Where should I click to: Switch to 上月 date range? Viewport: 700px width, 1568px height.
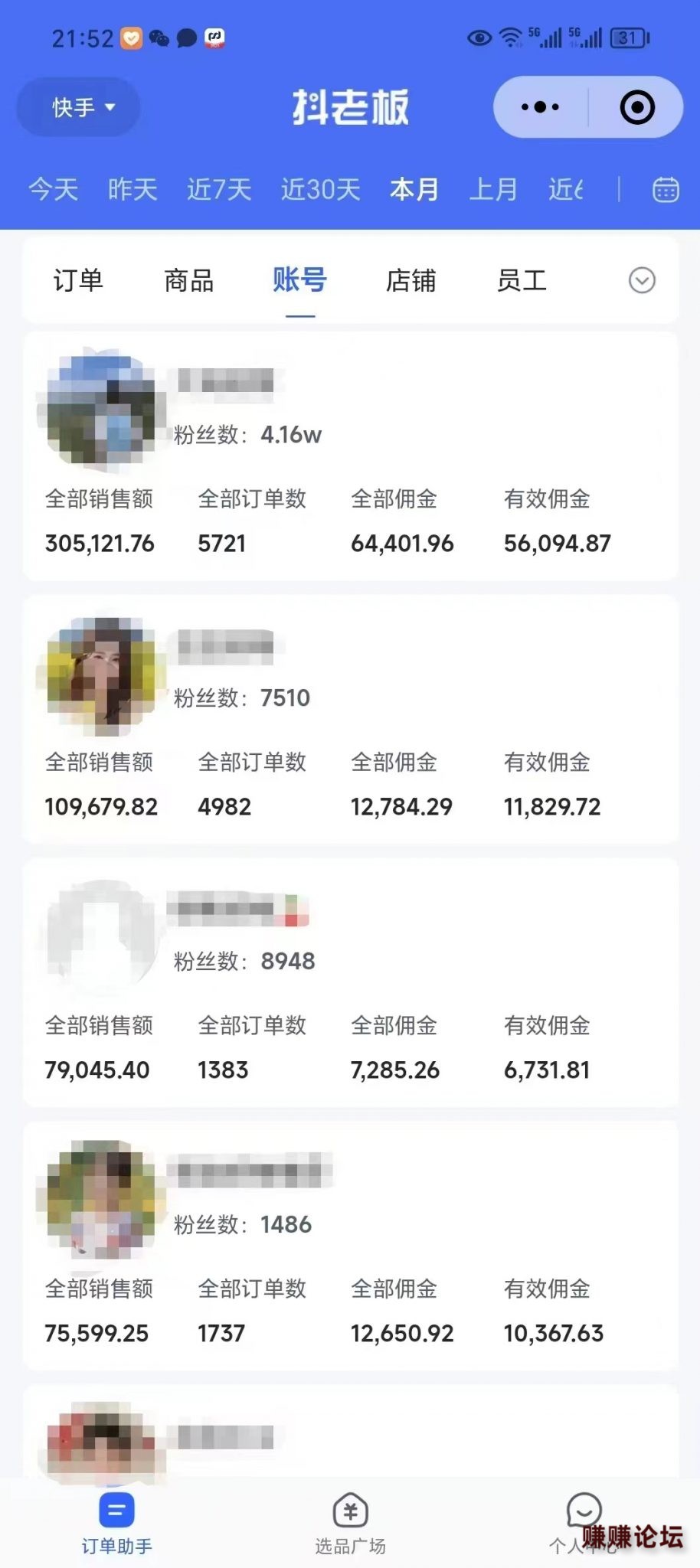click(x=493, y=189)
